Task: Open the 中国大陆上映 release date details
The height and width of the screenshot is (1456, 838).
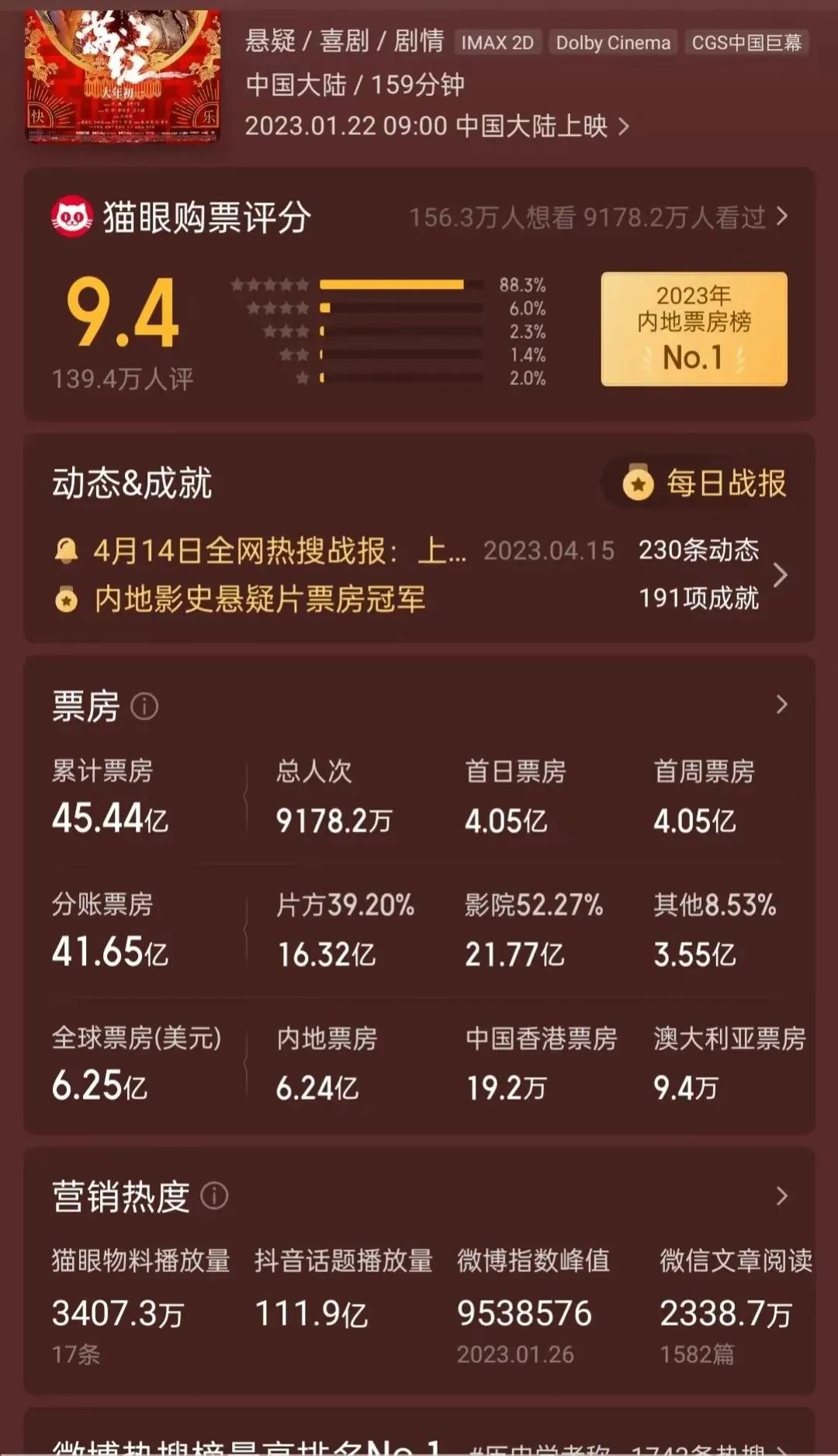Action: [x=437, y=126]
